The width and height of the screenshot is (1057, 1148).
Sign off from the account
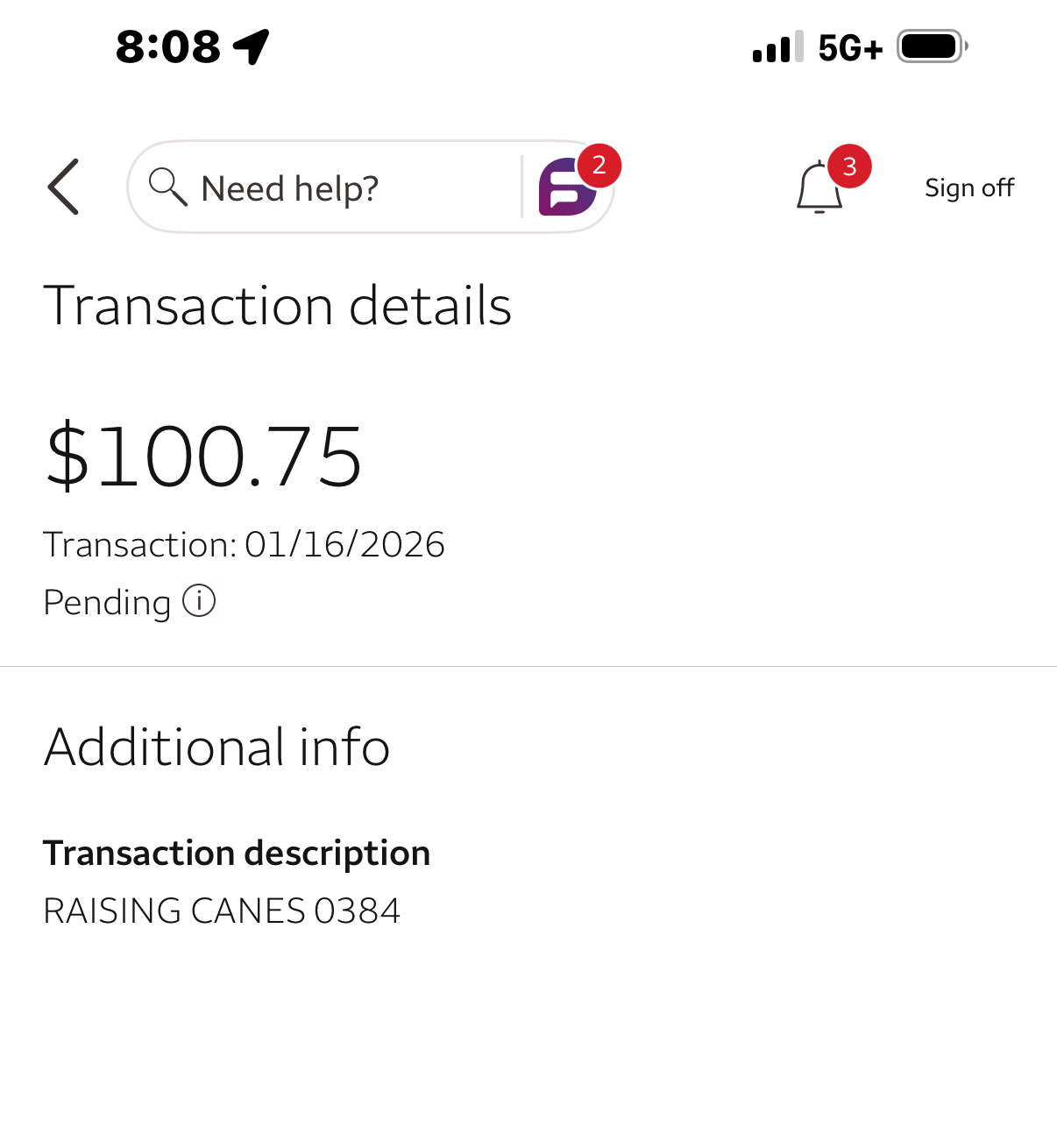[968, 188]
